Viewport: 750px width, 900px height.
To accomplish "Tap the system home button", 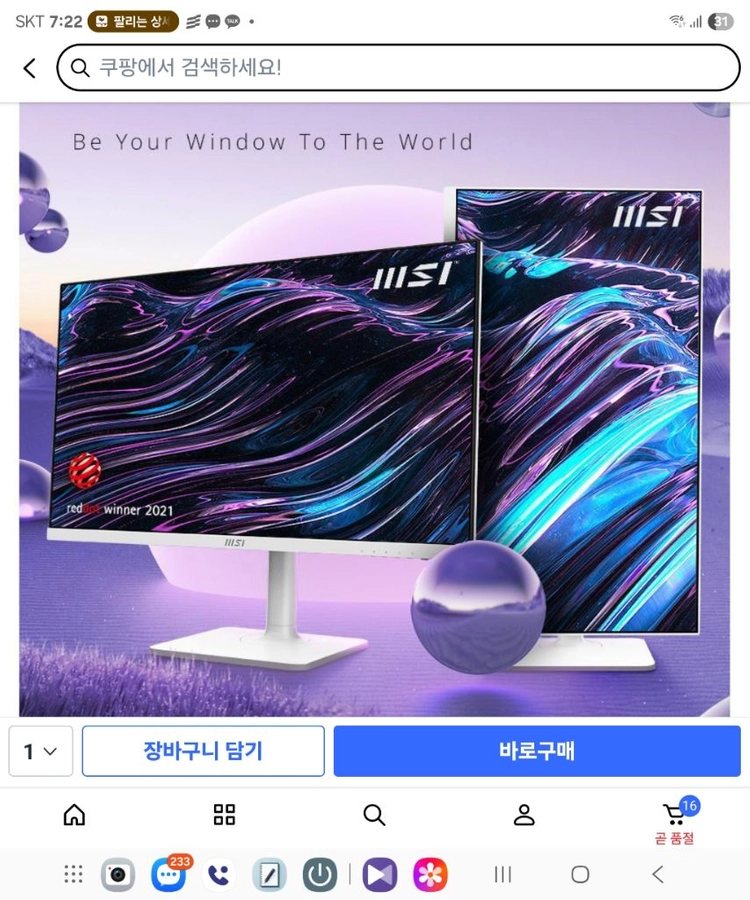I will click(580, 875).
